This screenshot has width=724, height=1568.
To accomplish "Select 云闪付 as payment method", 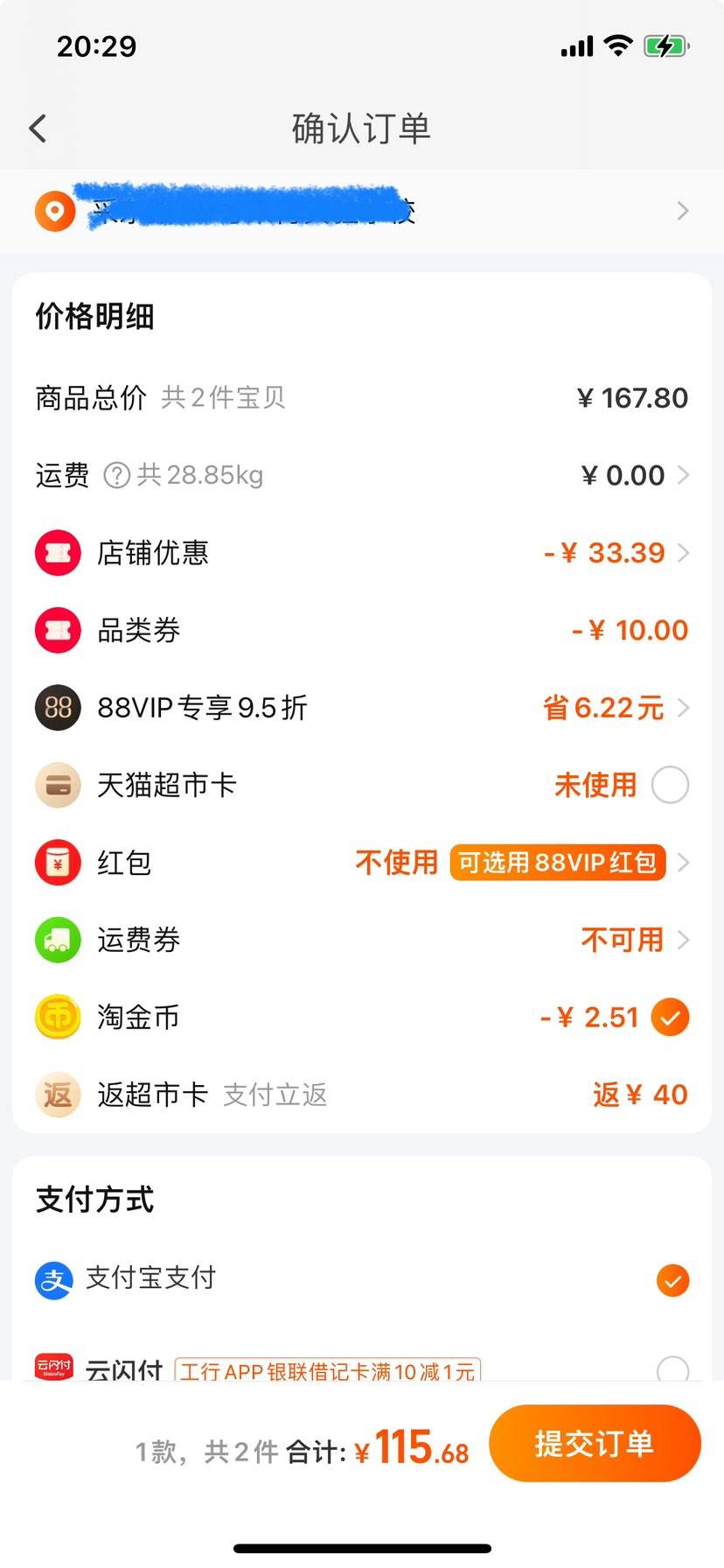I will coord(672,1369).
